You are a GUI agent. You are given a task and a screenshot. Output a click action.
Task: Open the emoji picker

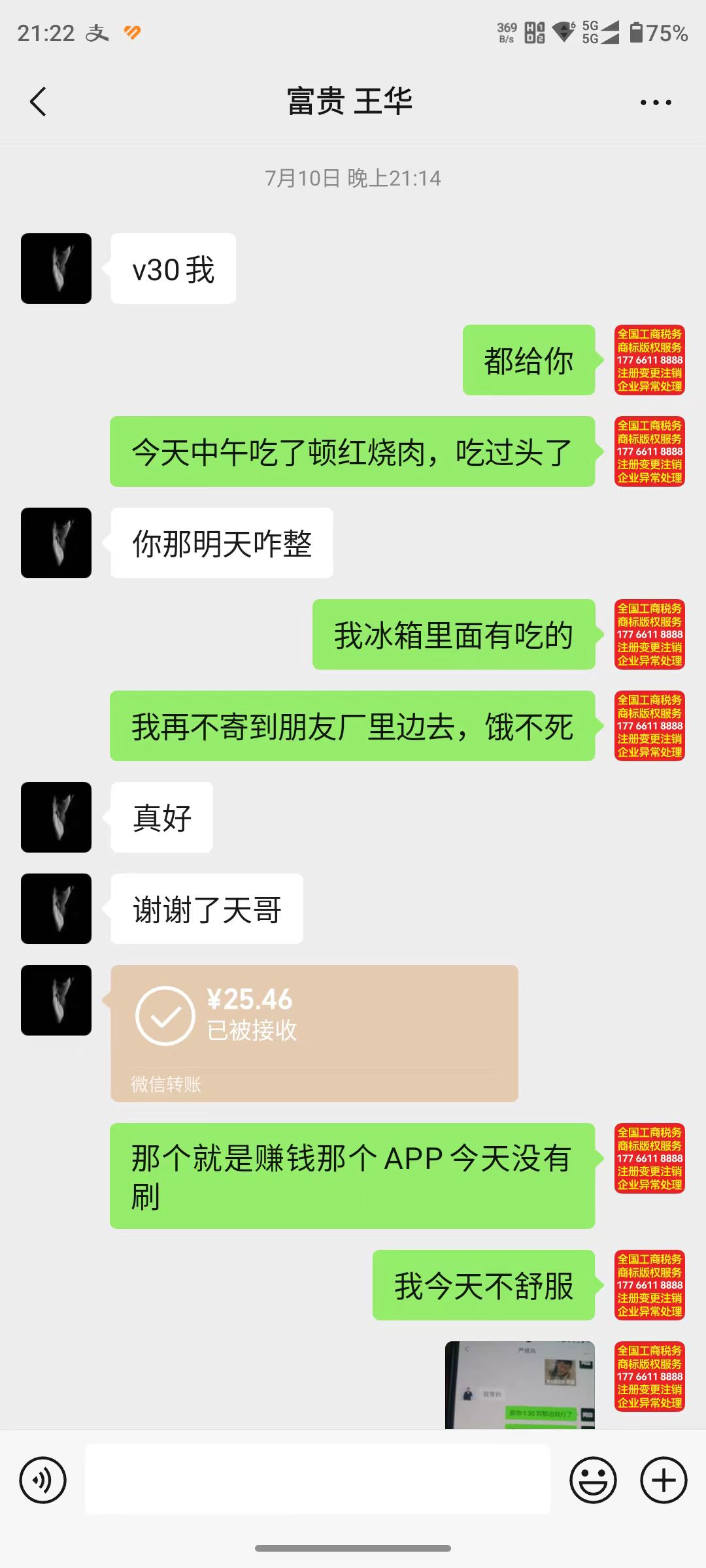593,1480
